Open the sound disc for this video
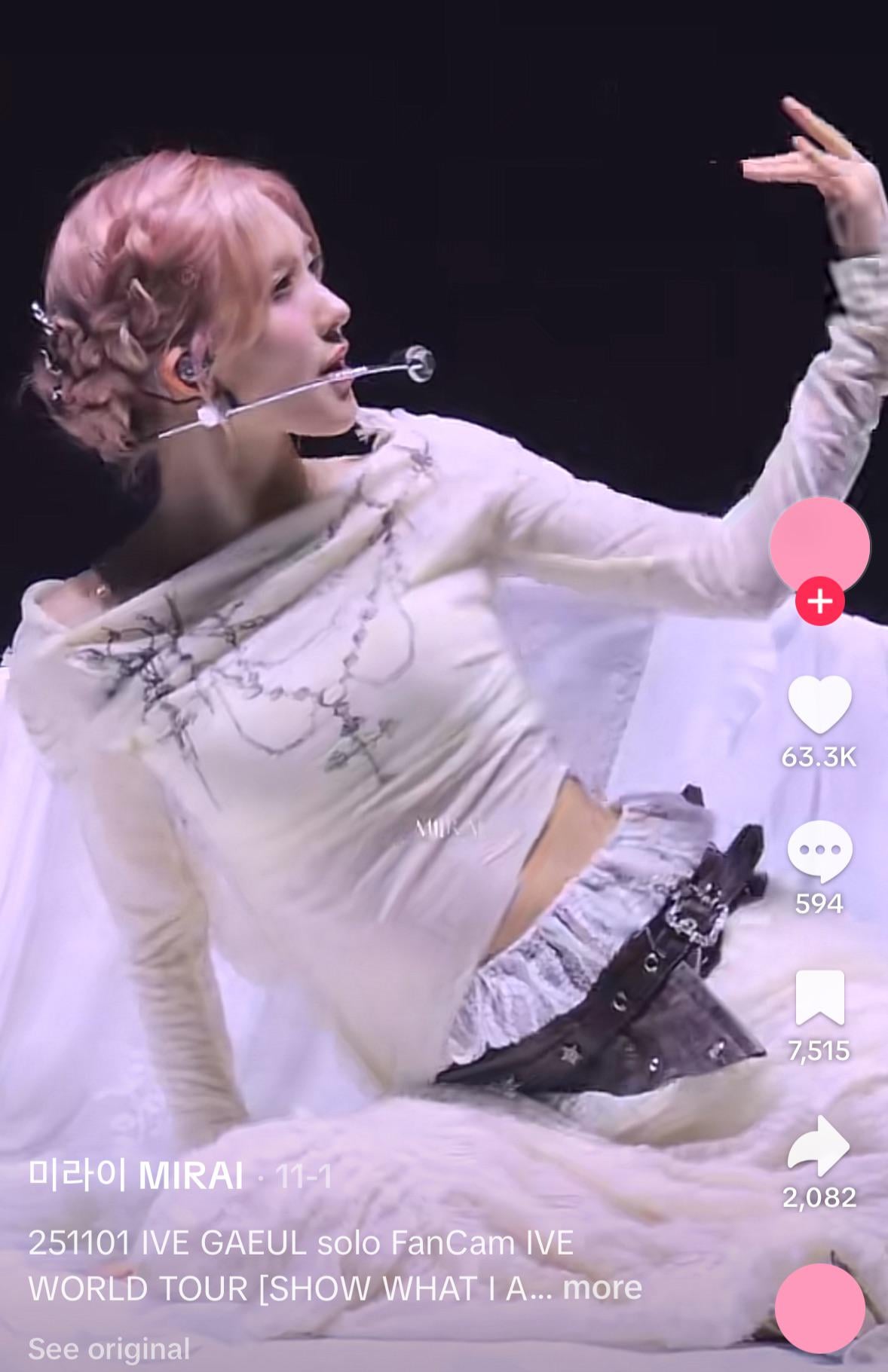888x1372 pixels. point(820,1309)
